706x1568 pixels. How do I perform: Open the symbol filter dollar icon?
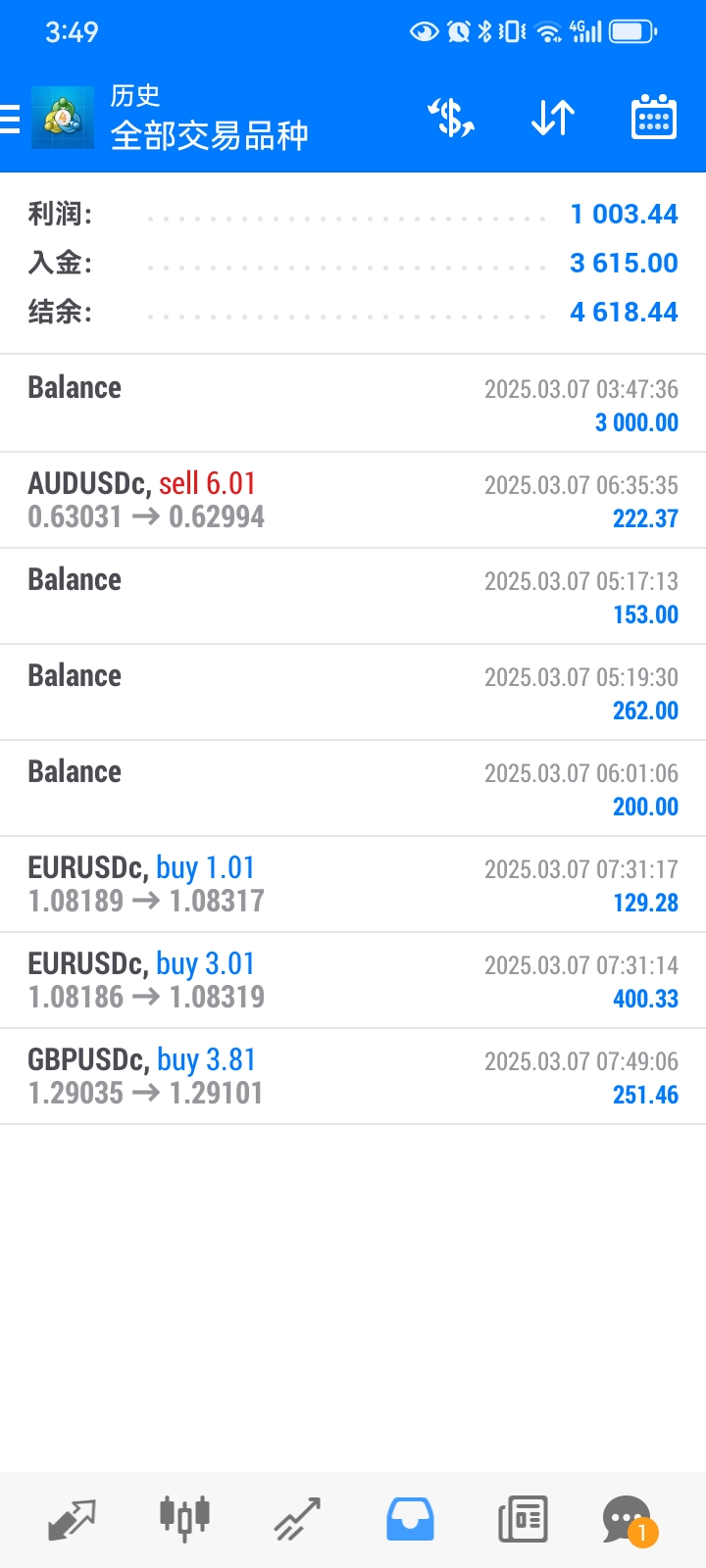pyautogui.click(x=451, y=119)
